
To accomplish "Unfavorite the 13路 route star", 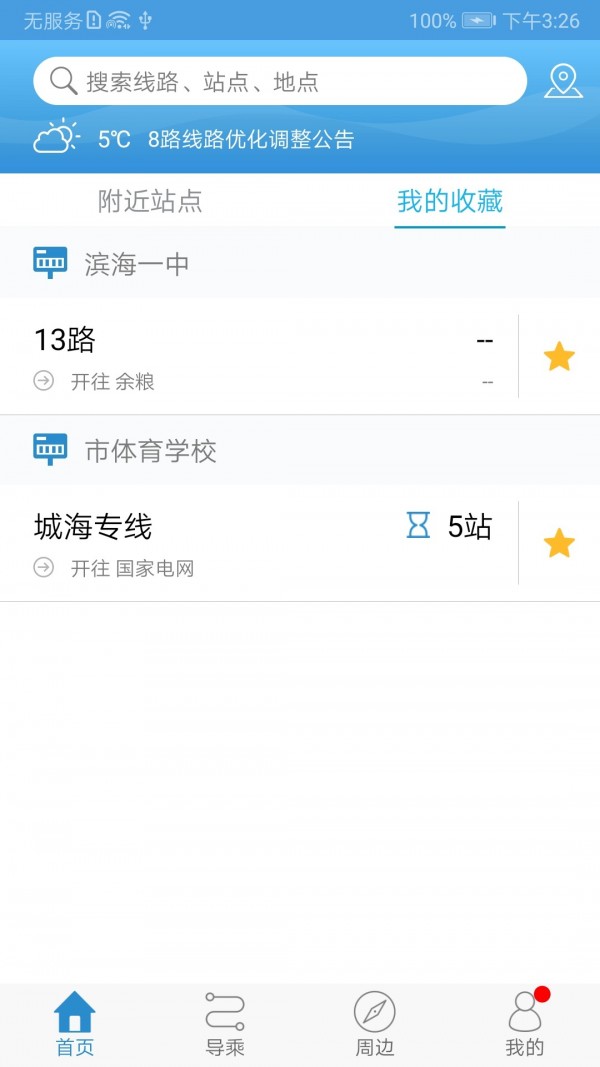I will coord(559,357).
